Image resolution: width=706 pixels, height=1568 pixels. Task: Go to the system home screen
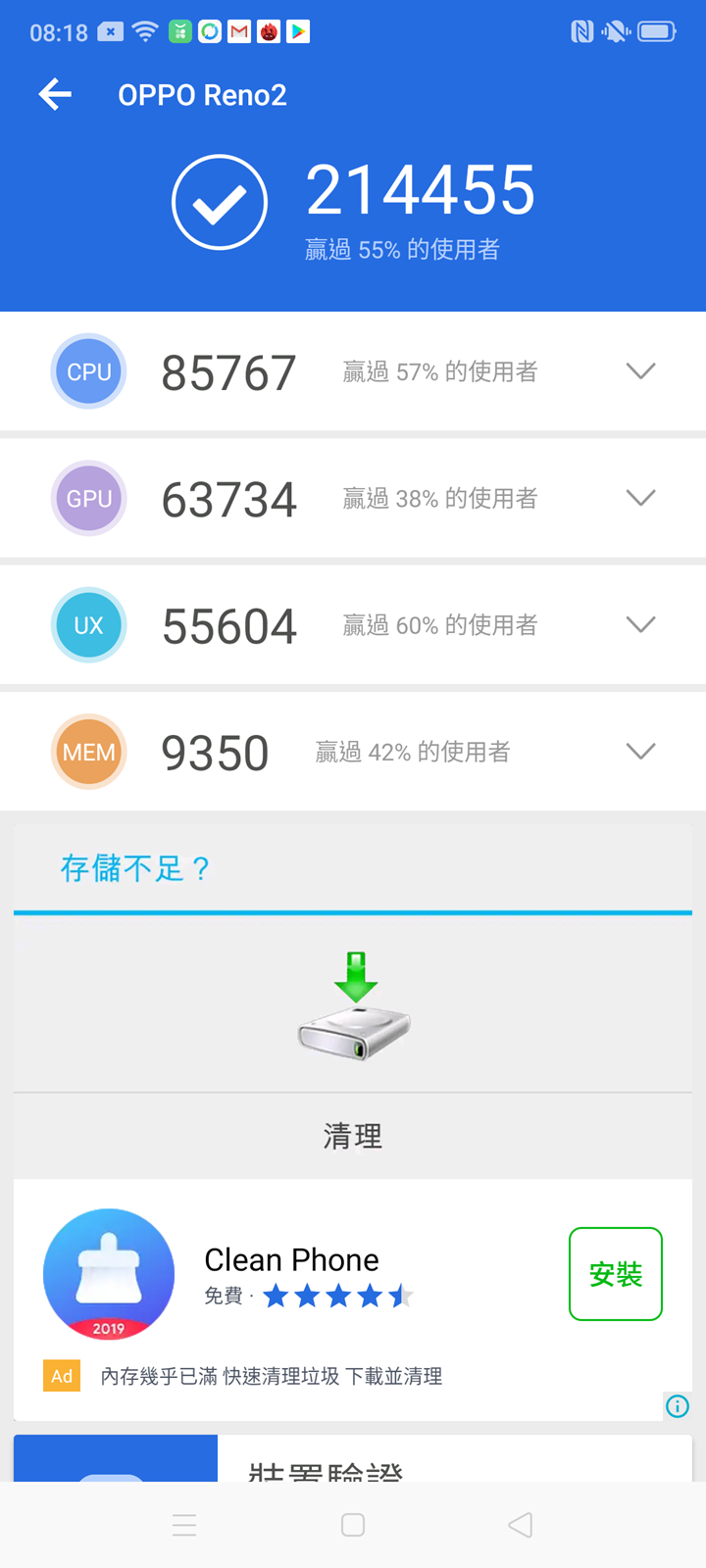(x=353, y=1525)
